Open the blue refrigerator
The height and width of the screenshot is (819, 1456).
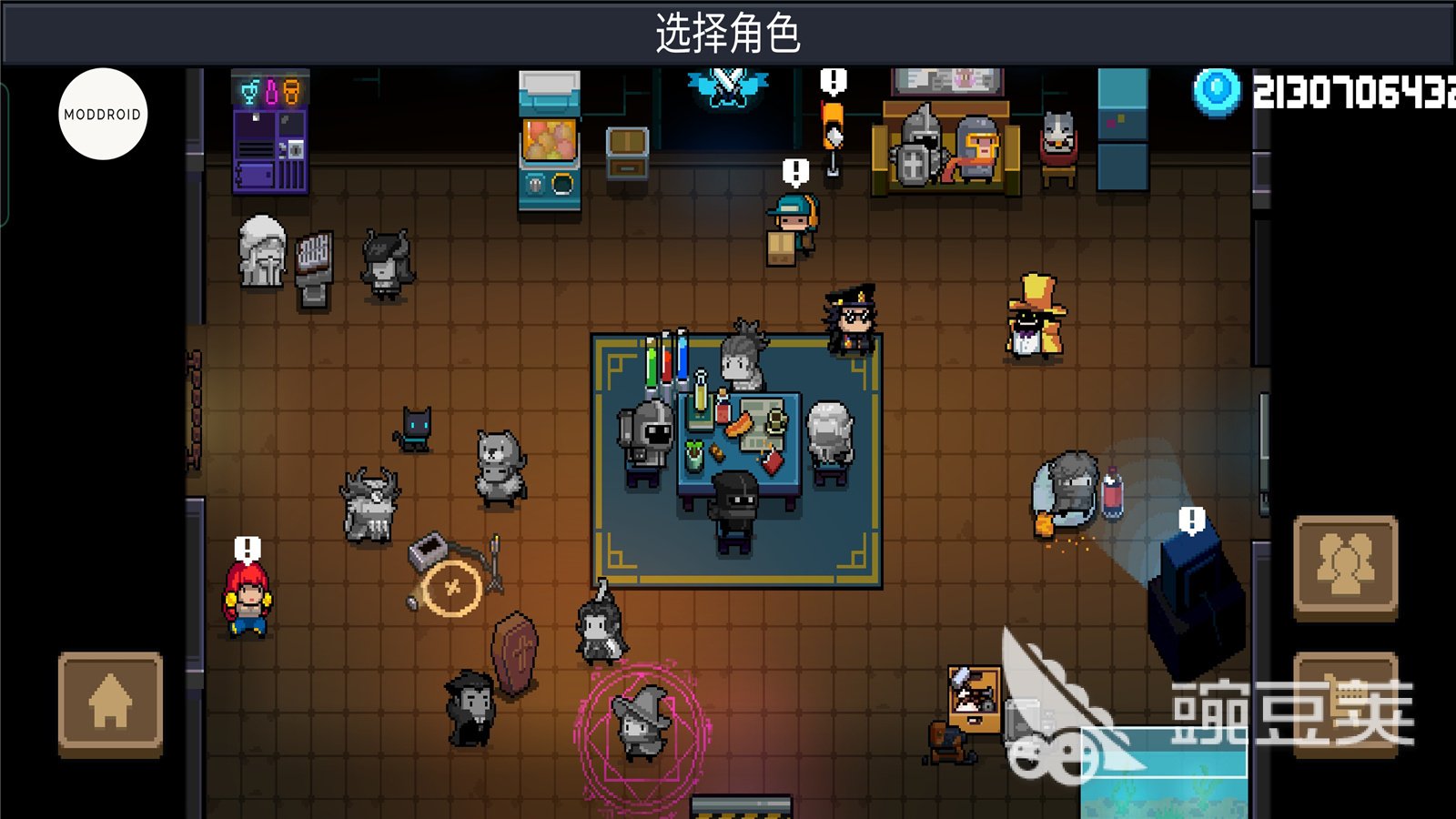pyautogui.click(x=1122, y=129)
